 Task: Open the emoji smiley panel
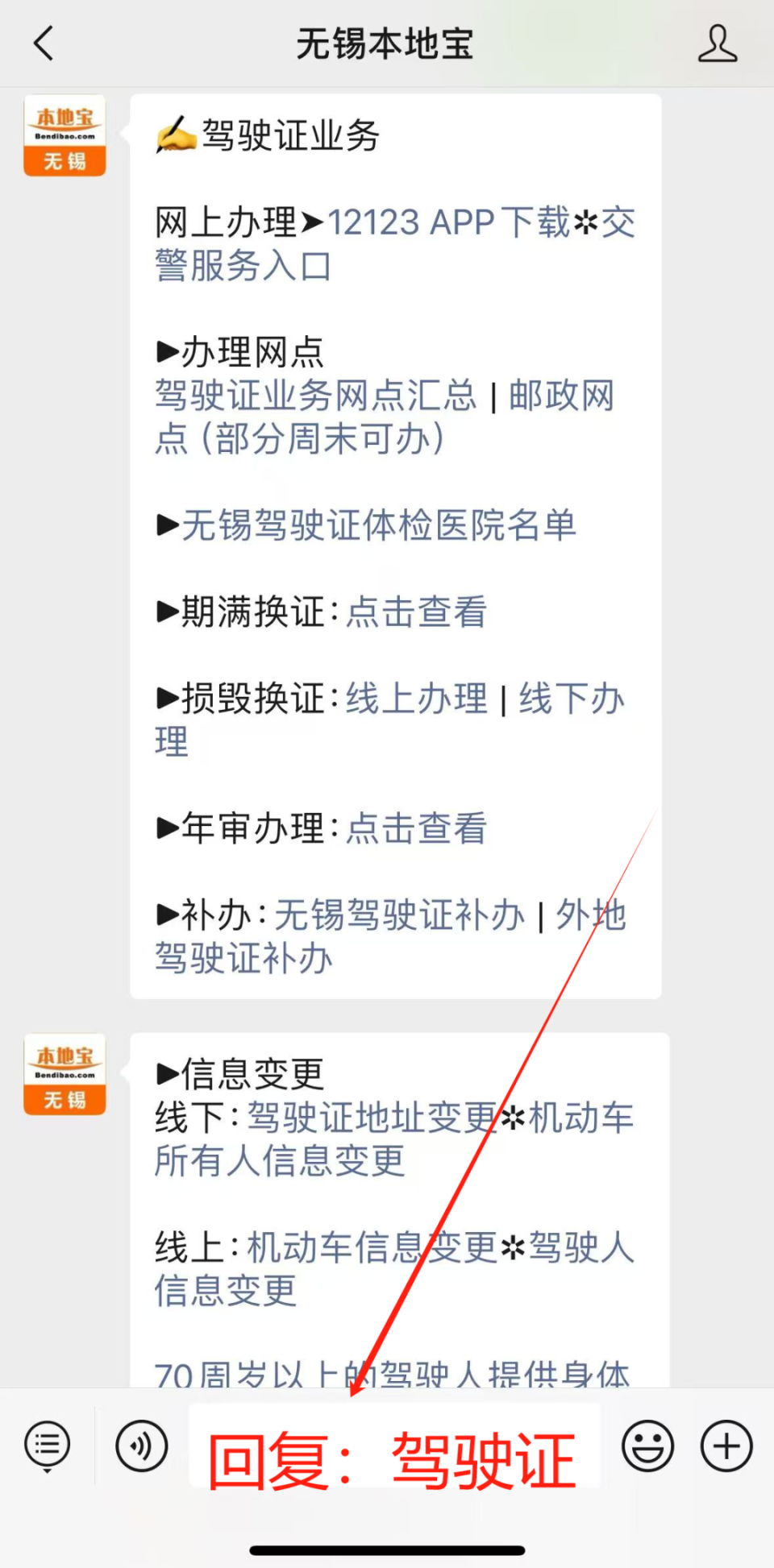647,1445
